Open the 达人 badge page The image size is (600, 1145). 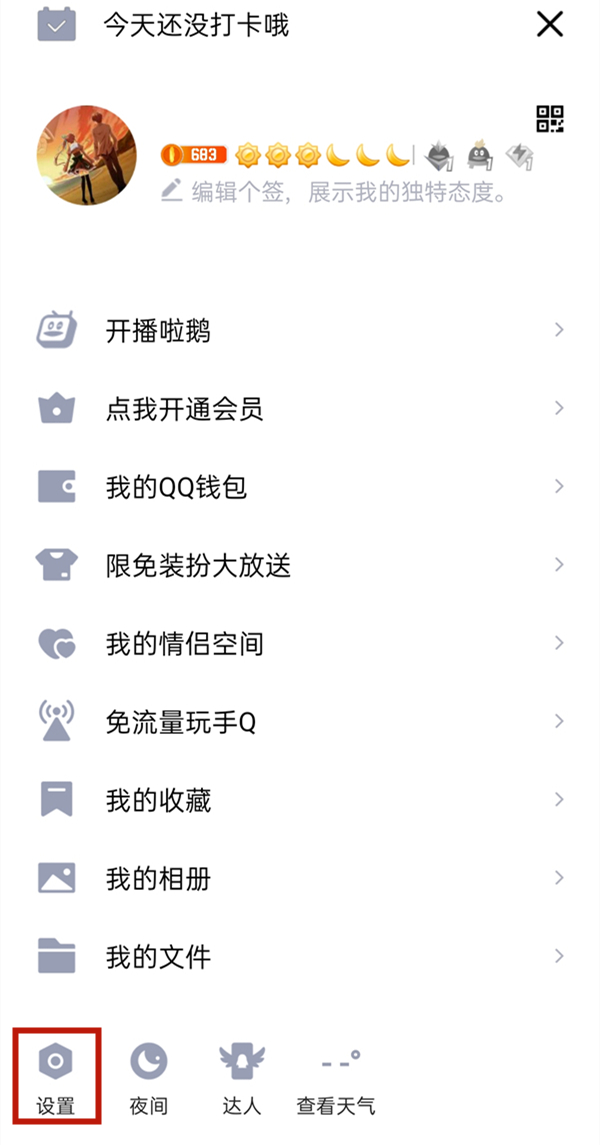pyautogui.click(x=241, y=1074)
